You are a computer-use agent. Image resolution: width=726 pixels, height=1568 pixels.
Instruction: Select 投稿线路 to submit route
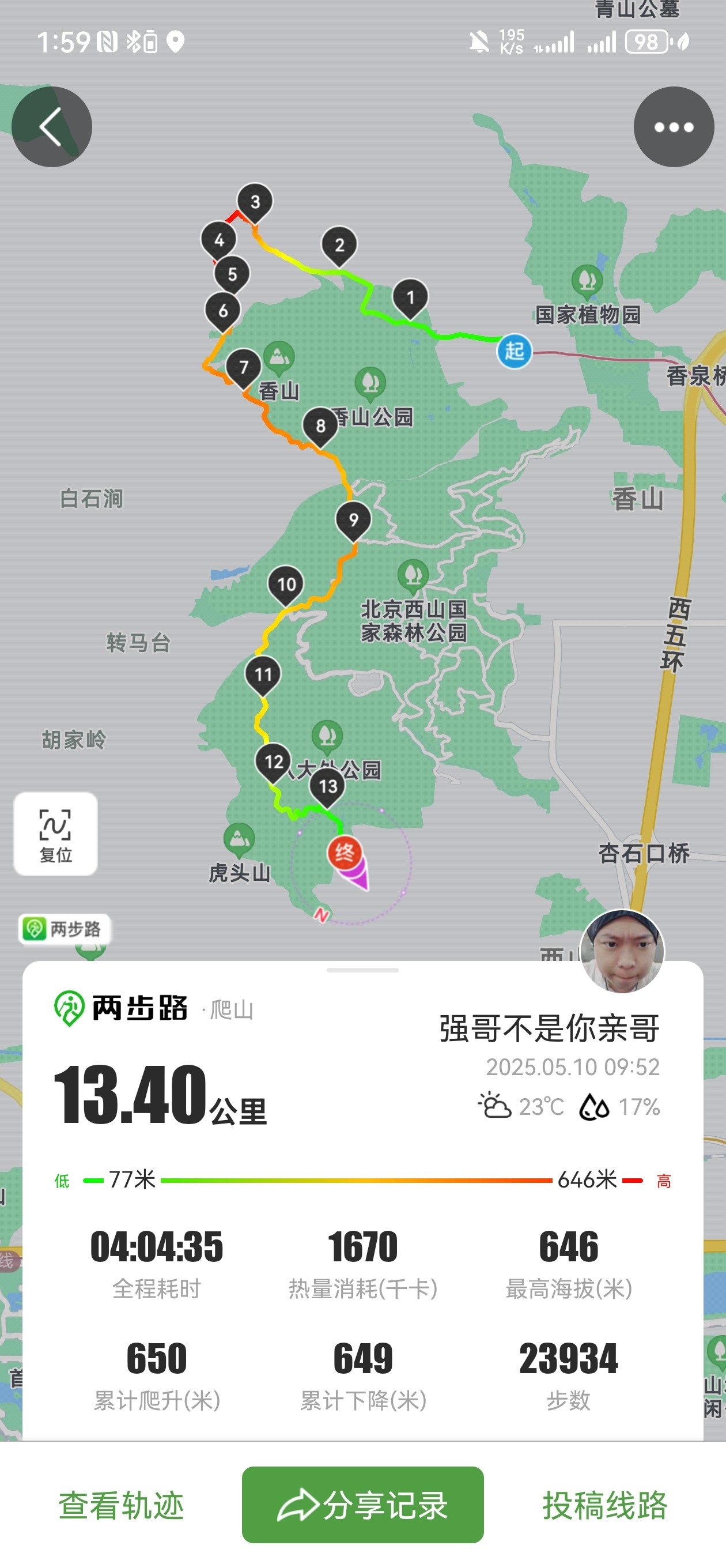coord(605,1505)
